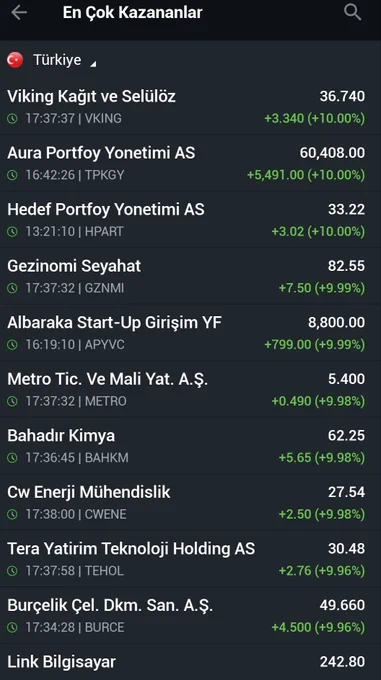Open Aura Portfoy Yonetimi AS row
The image size is (381, 680).
190,163
